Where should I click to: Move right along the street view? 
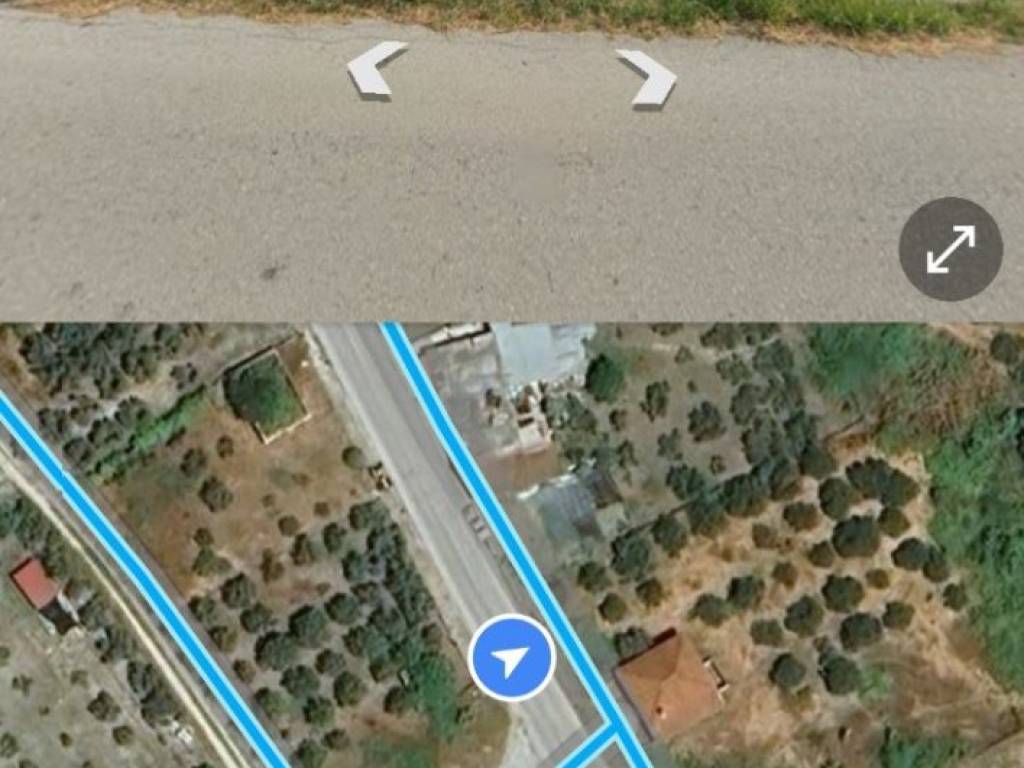point(647,78)
